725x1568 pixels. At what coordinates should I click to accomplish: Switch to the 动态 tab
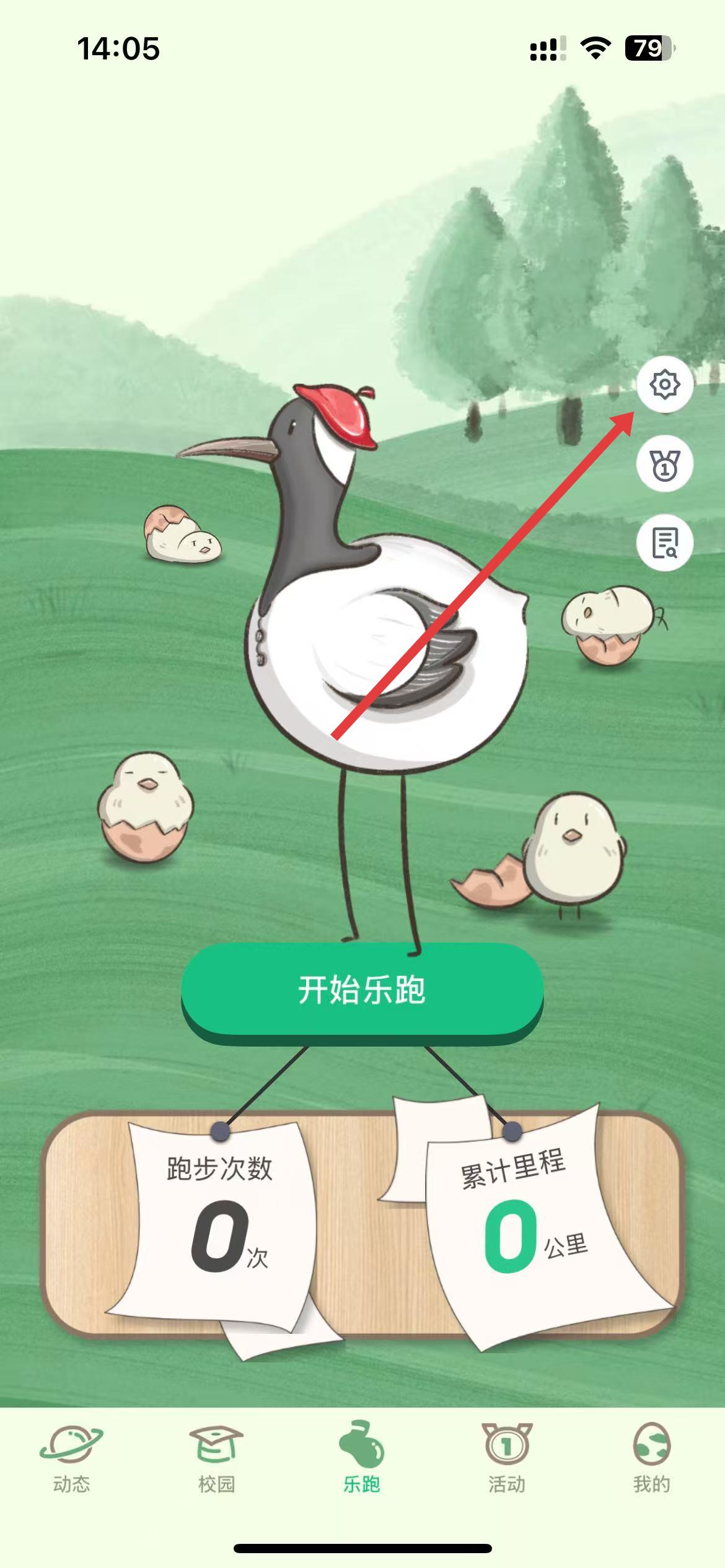(71, 1457)
